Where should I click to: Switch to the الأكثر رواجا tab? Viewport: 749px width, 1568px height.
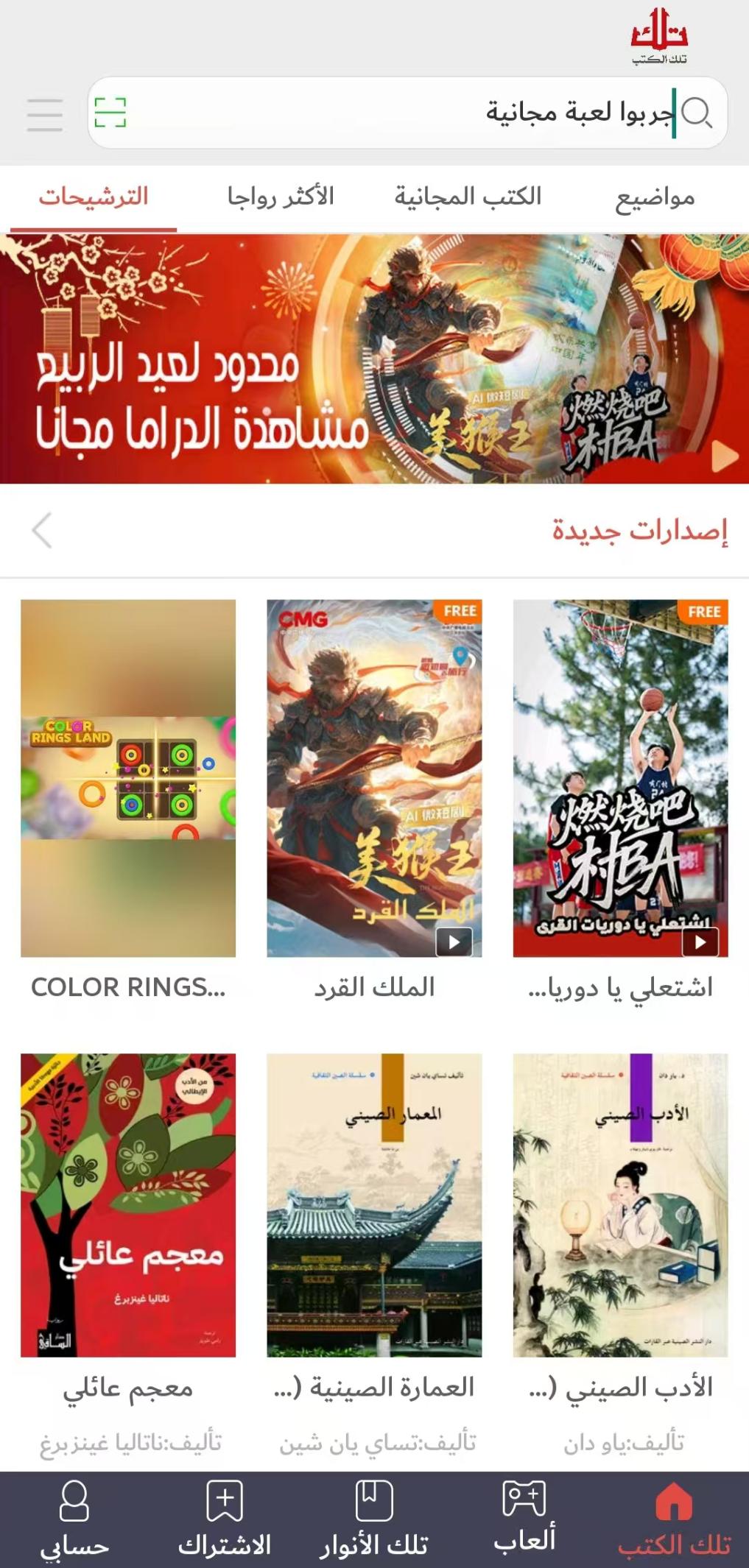pyautogui.click(x=281, y=197)
